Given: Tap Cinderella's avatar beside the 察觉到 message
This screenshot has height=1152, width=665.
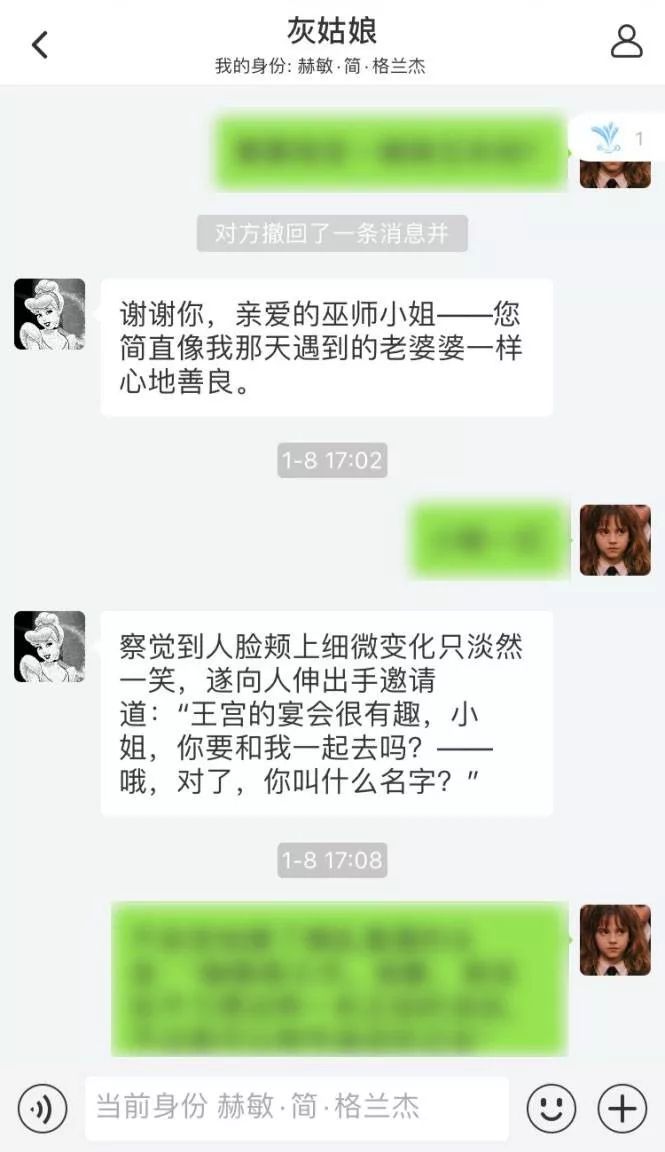Looking at the screenshot, I should [49, 646].
